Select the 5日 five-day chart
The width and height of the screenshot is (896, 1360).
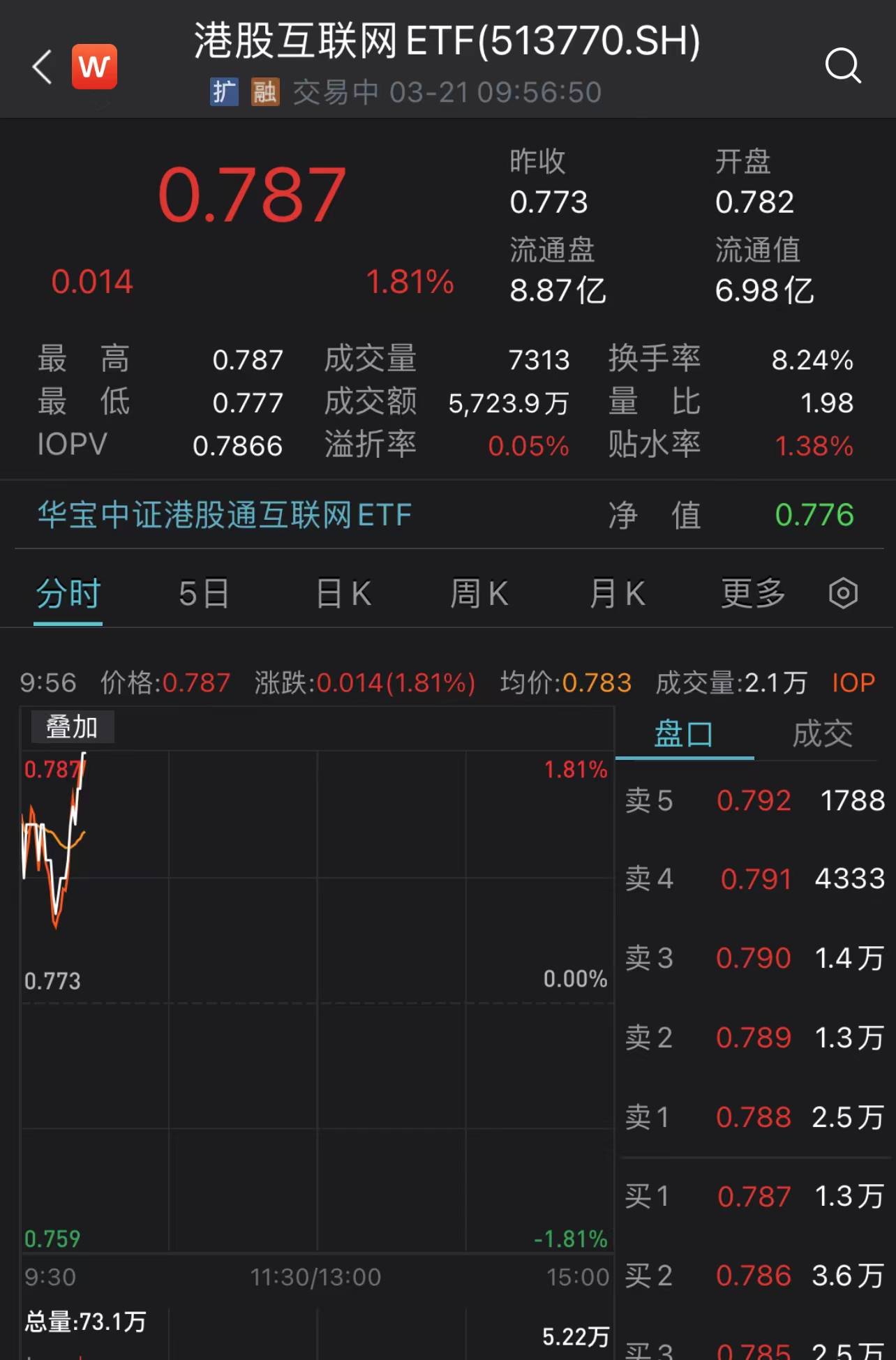click(203, 593)
